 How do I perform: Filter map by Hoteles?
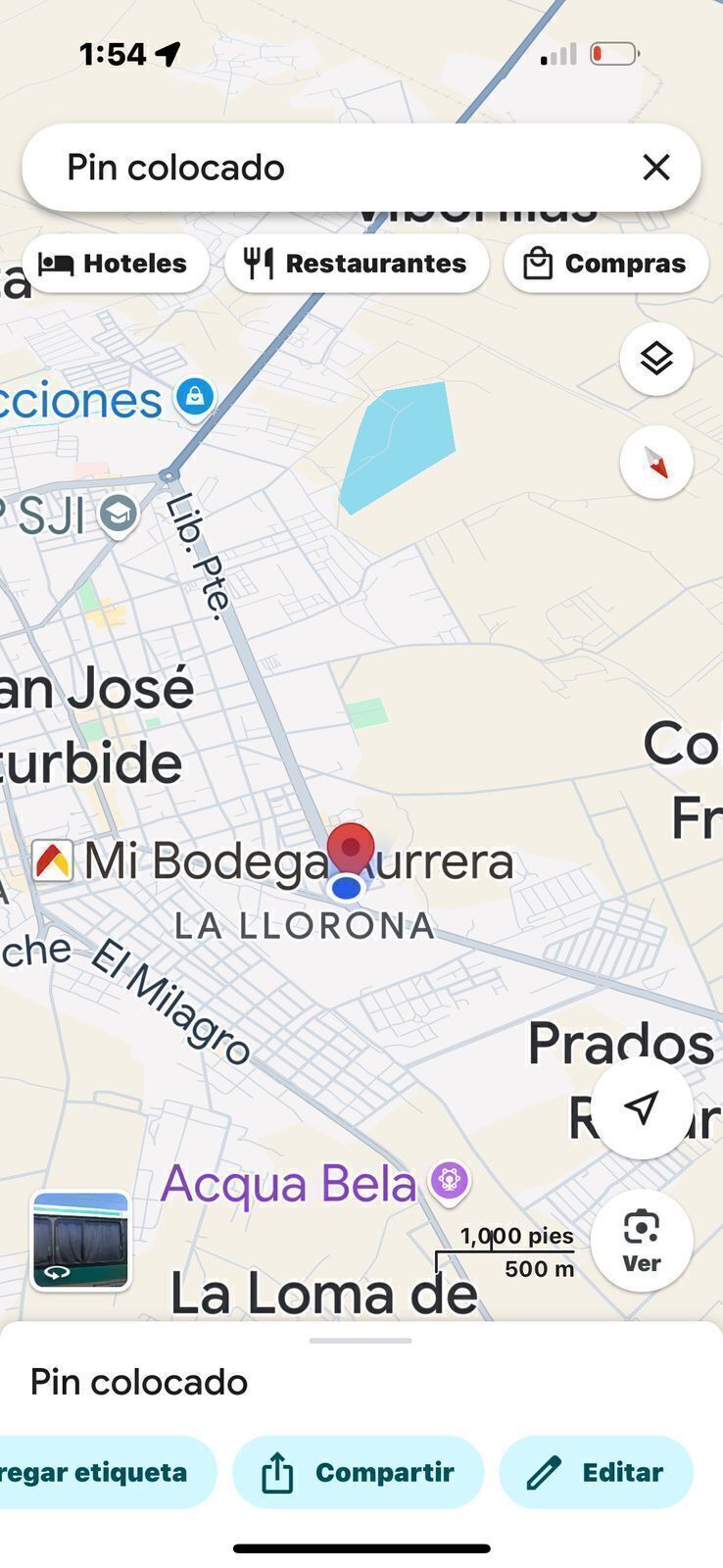[115, 264]
